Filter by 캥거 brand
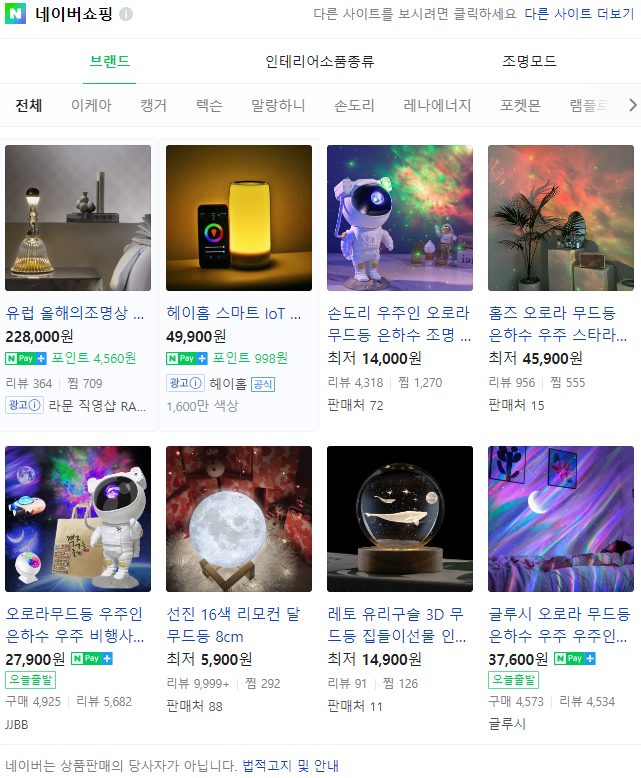Viewport: 641px width, 778px height. [154, 105]
